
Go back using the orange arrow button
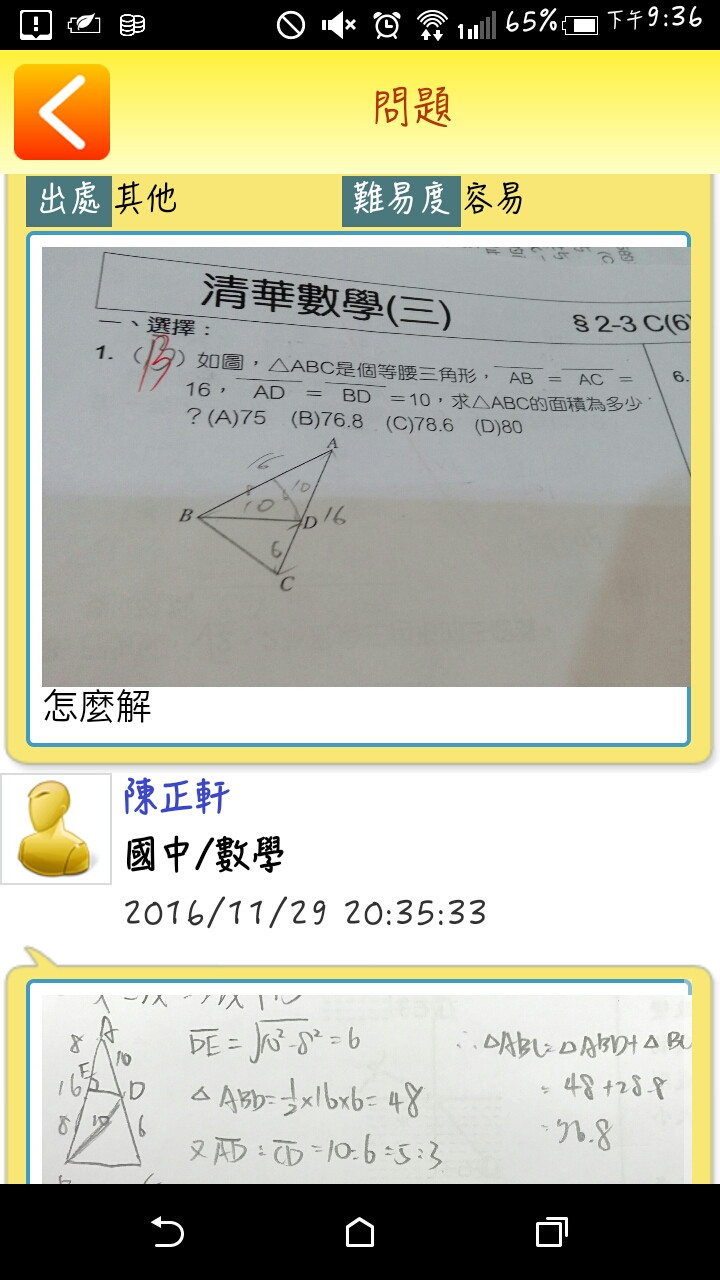[x=62, y=112]
